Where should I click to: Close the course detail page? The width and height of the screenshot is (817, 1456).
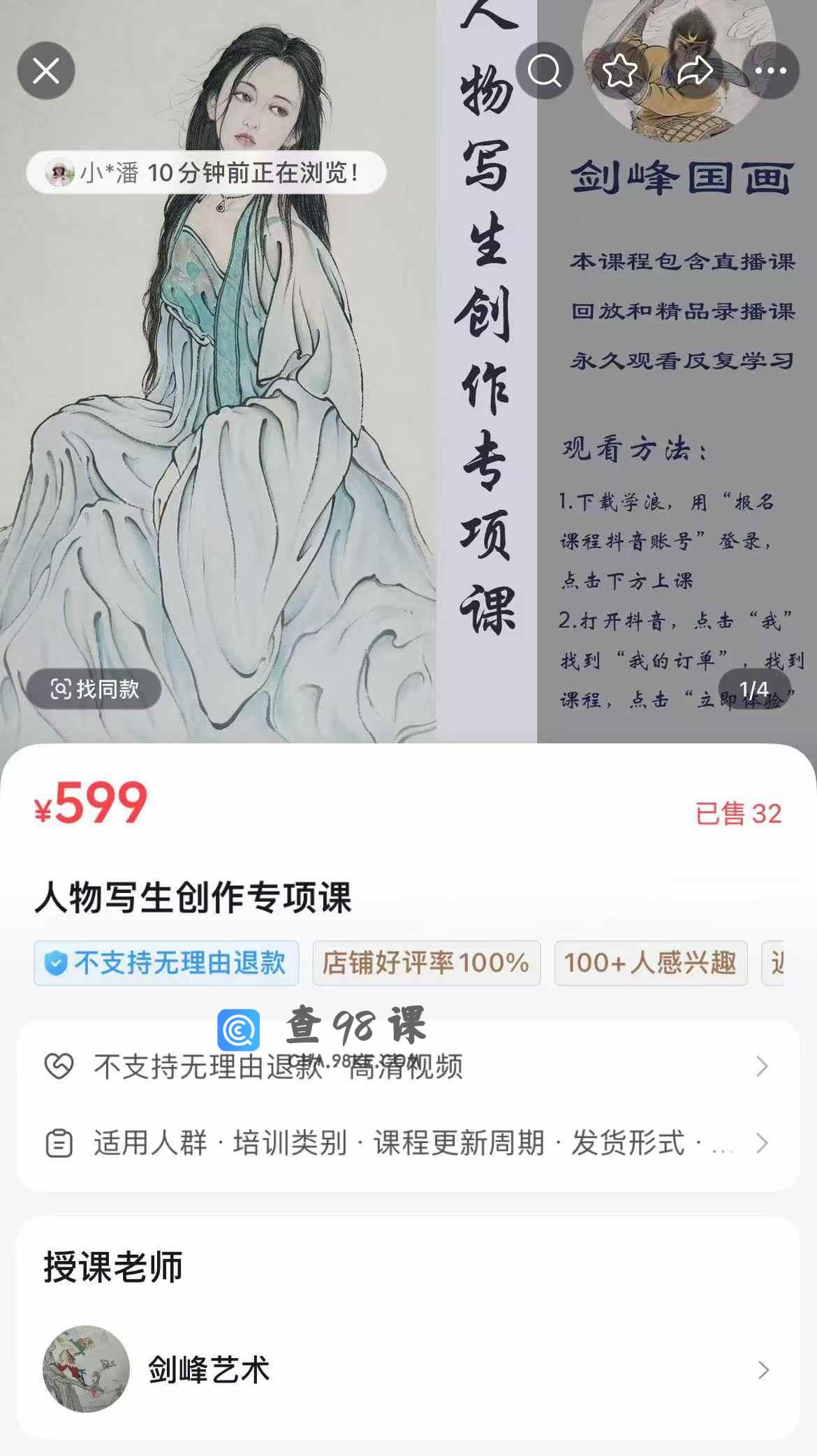pyautogui.click(x=46, y=71)
